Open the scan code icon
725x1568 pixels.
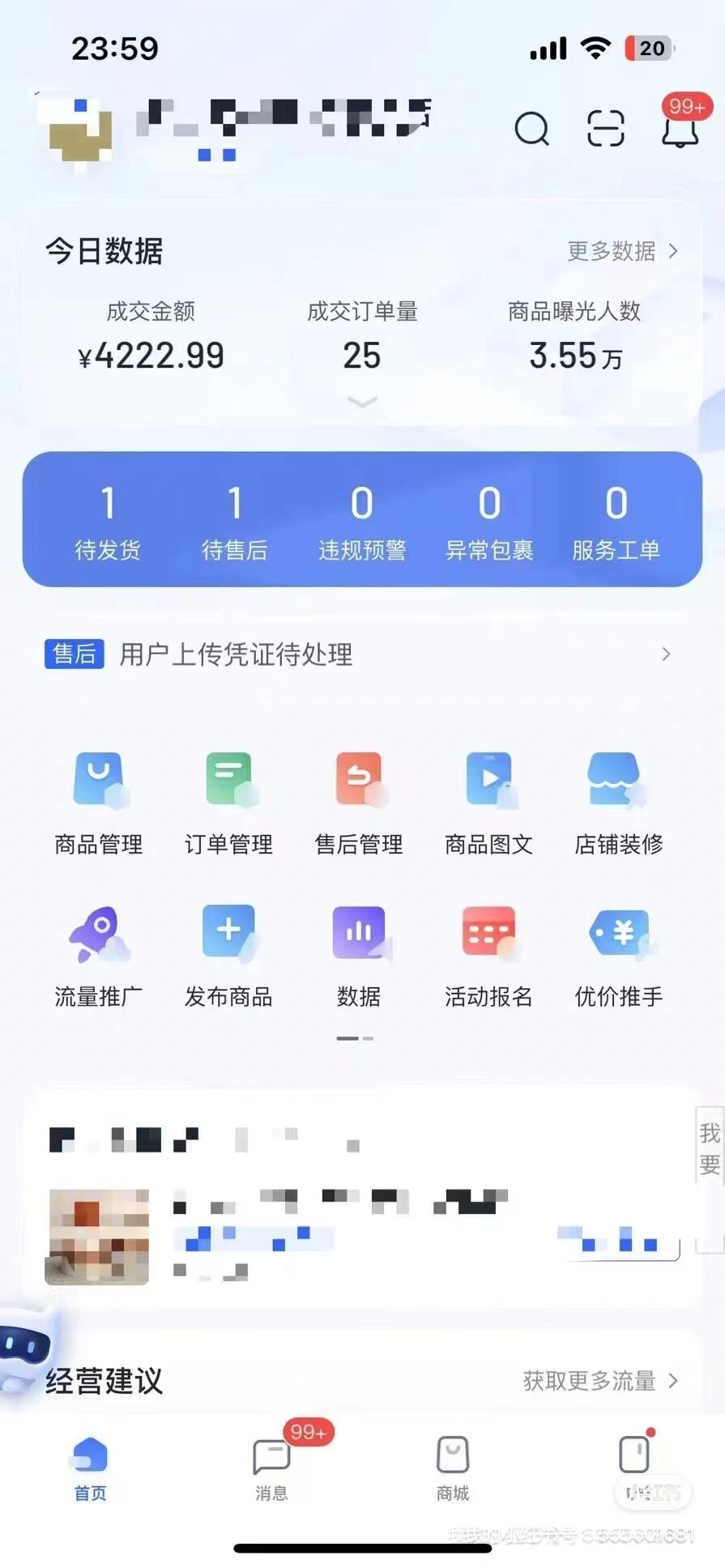(x=606, y=128)
